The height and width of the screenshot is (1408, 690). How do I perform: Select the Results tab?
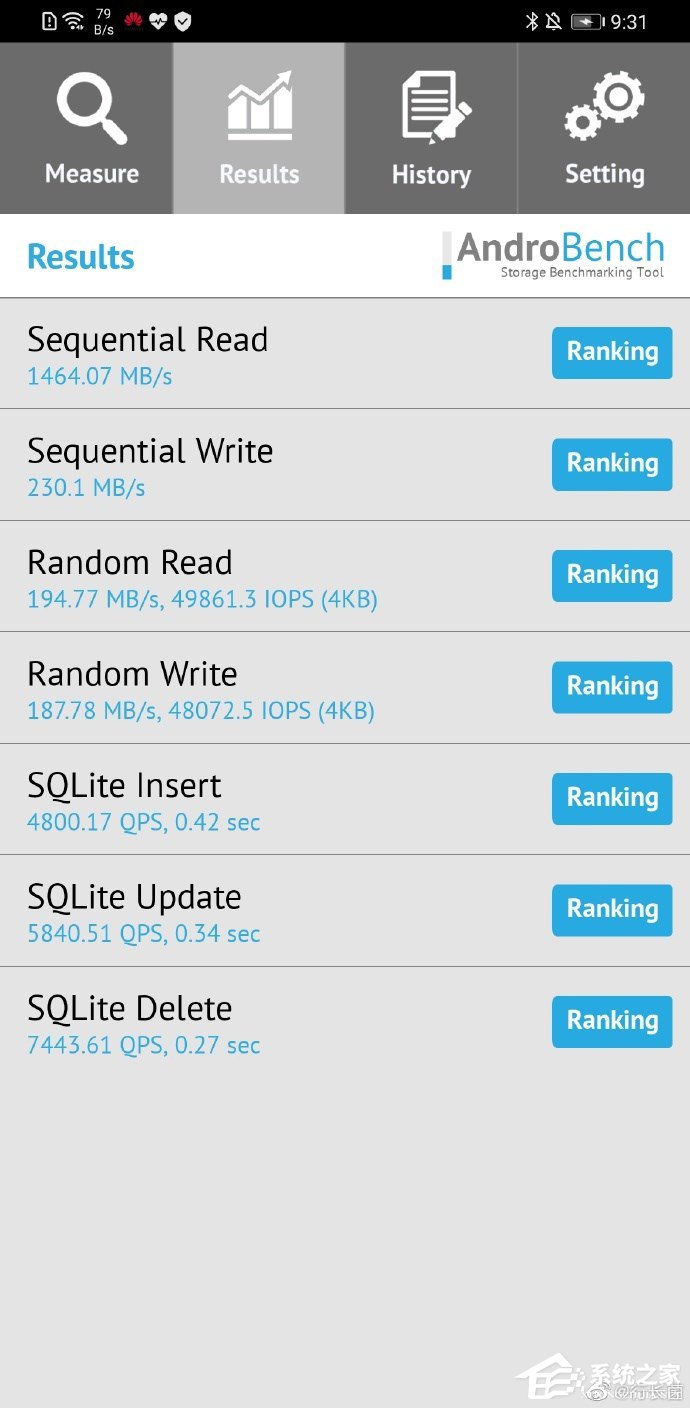(x=259, y=129)
